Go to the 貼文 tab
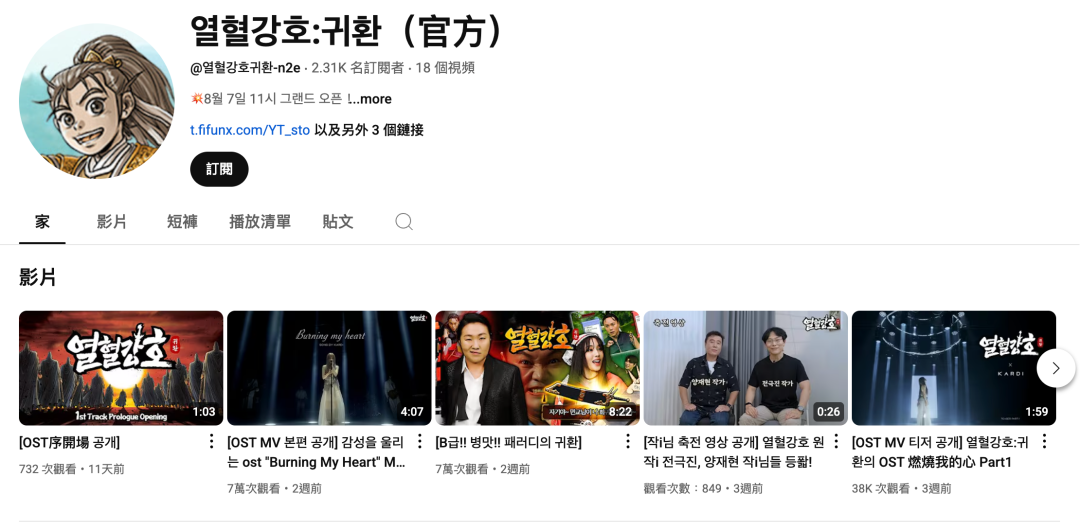This screenshot has width=1080, height=531. click(x=338, y=222)
